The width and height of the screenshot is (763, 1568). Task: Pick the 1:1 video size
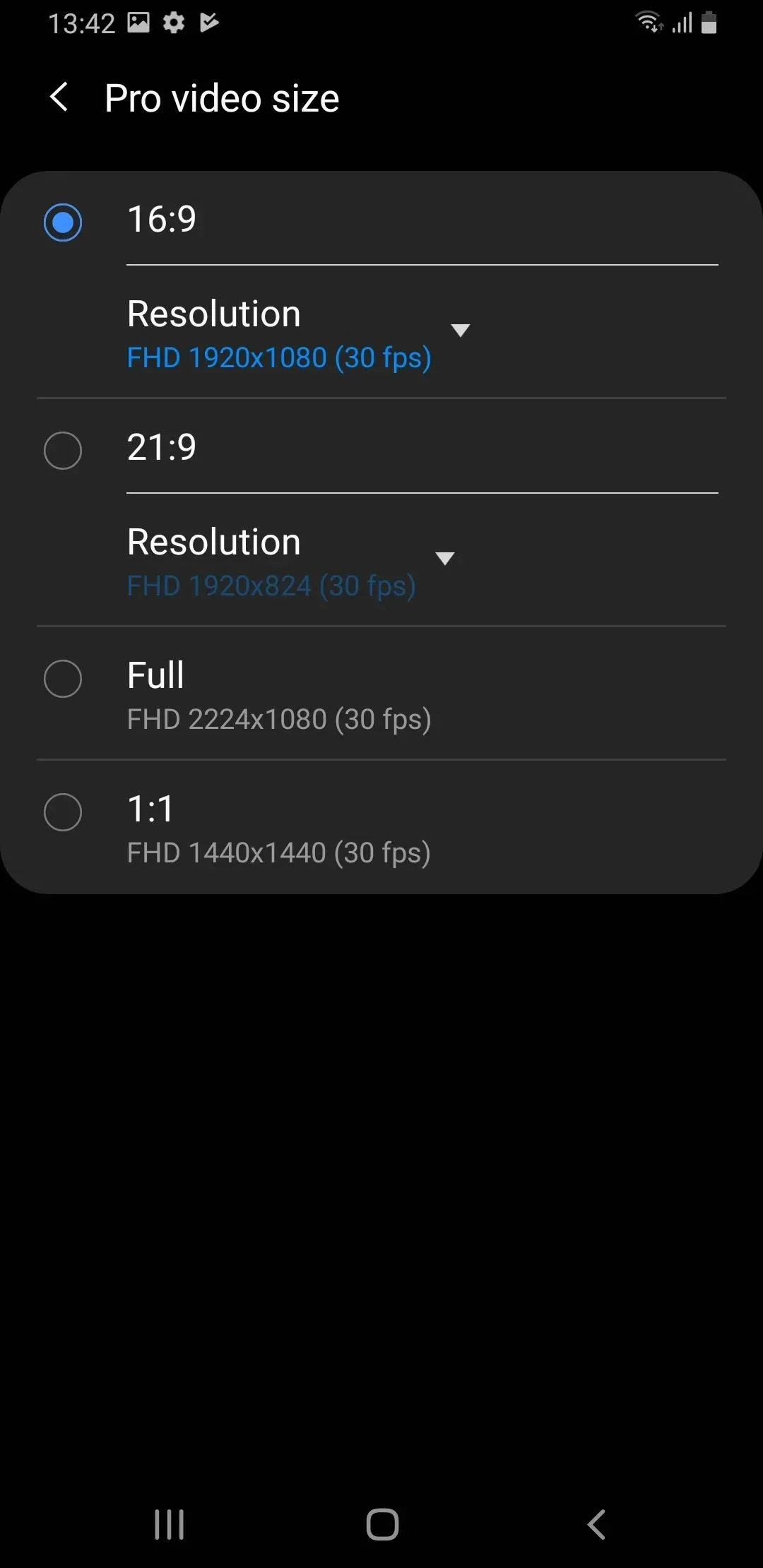coord(63,812)
